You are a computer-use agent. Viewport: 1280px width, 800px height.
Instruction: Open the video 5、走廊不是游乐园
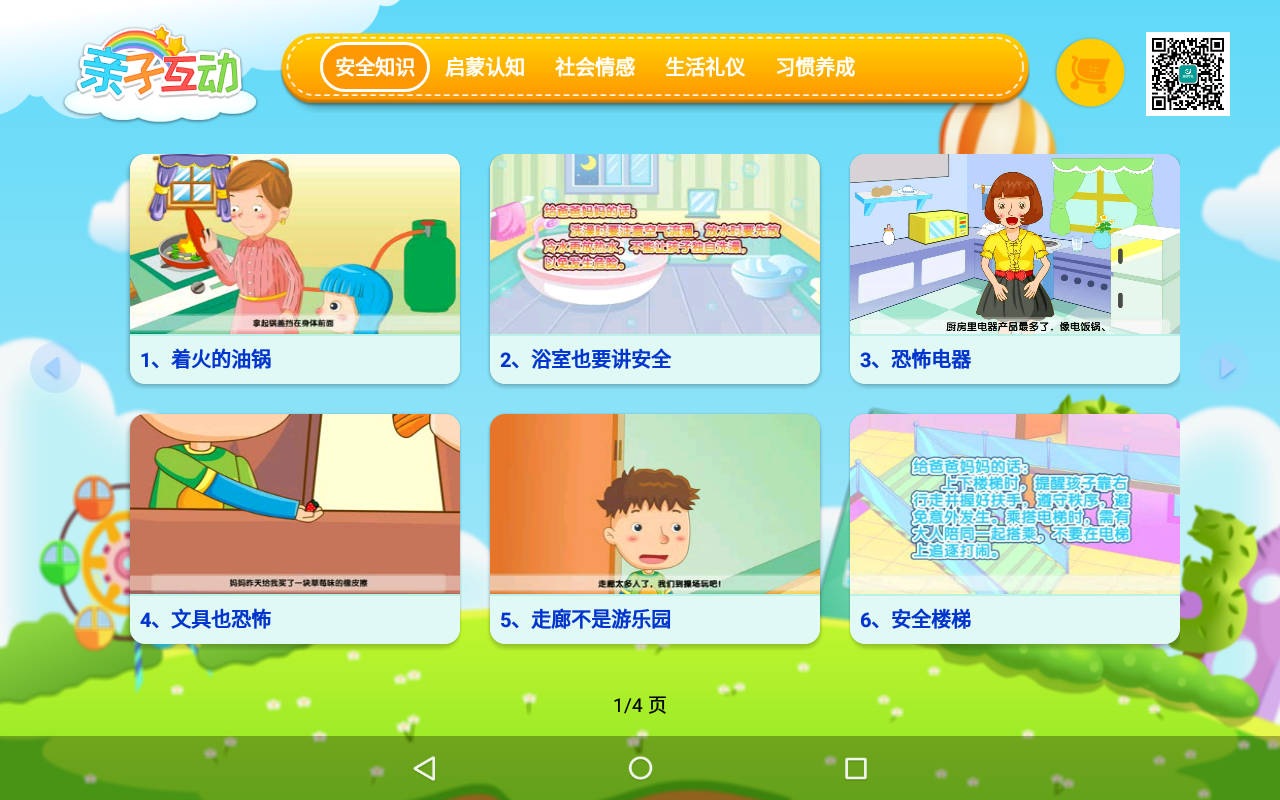click(655, 528)
